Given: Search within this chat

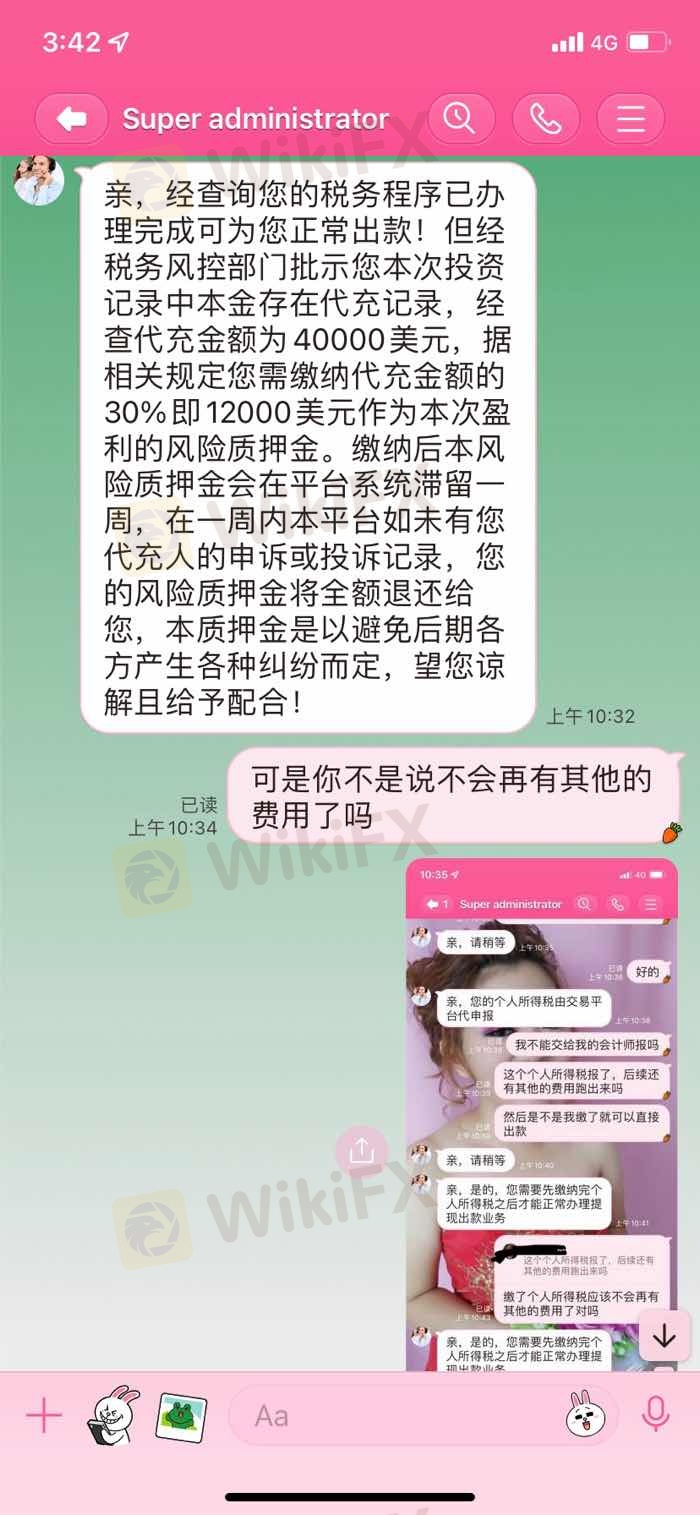Looking at the screenshot, I should [x=461, y=120].
